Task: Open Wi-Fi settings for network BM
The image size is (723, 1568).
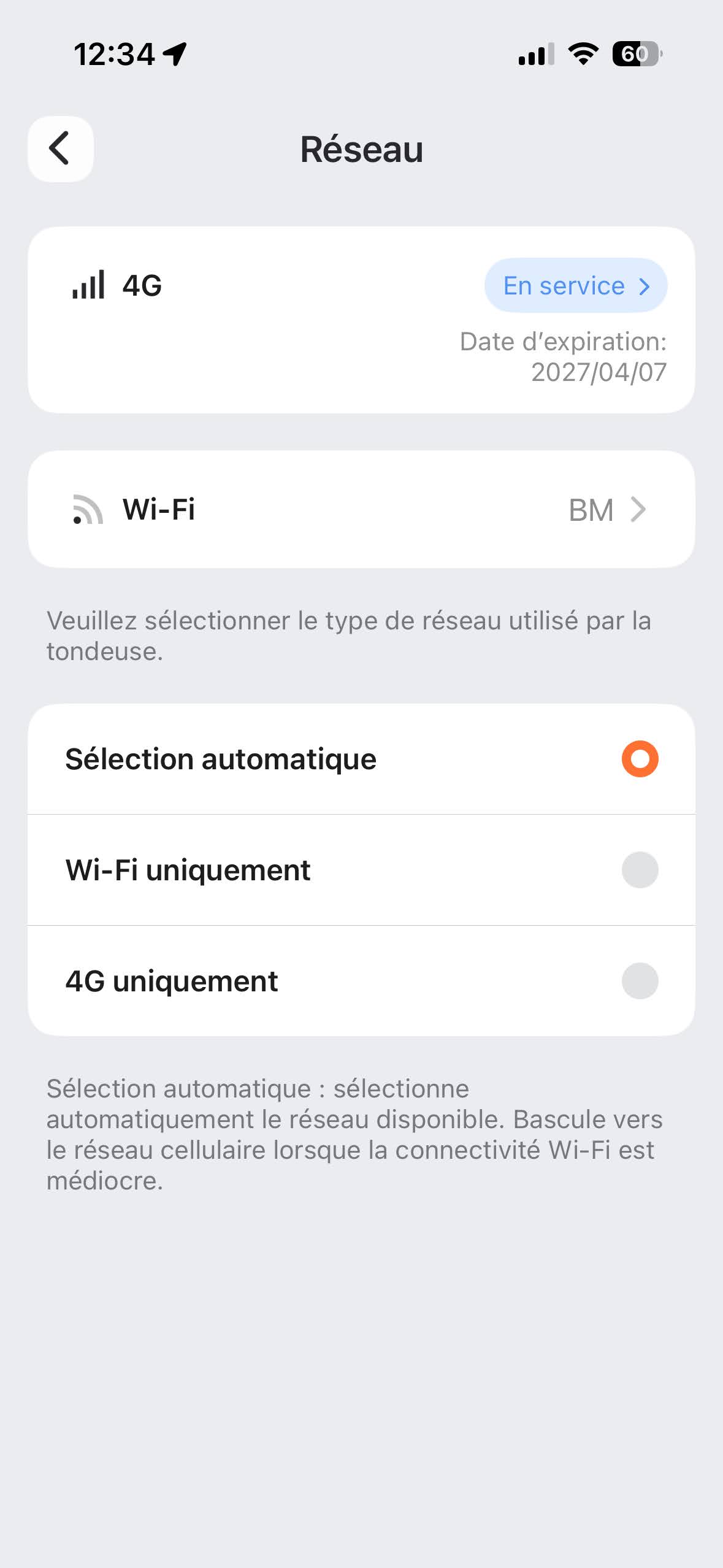Action: 361,509
